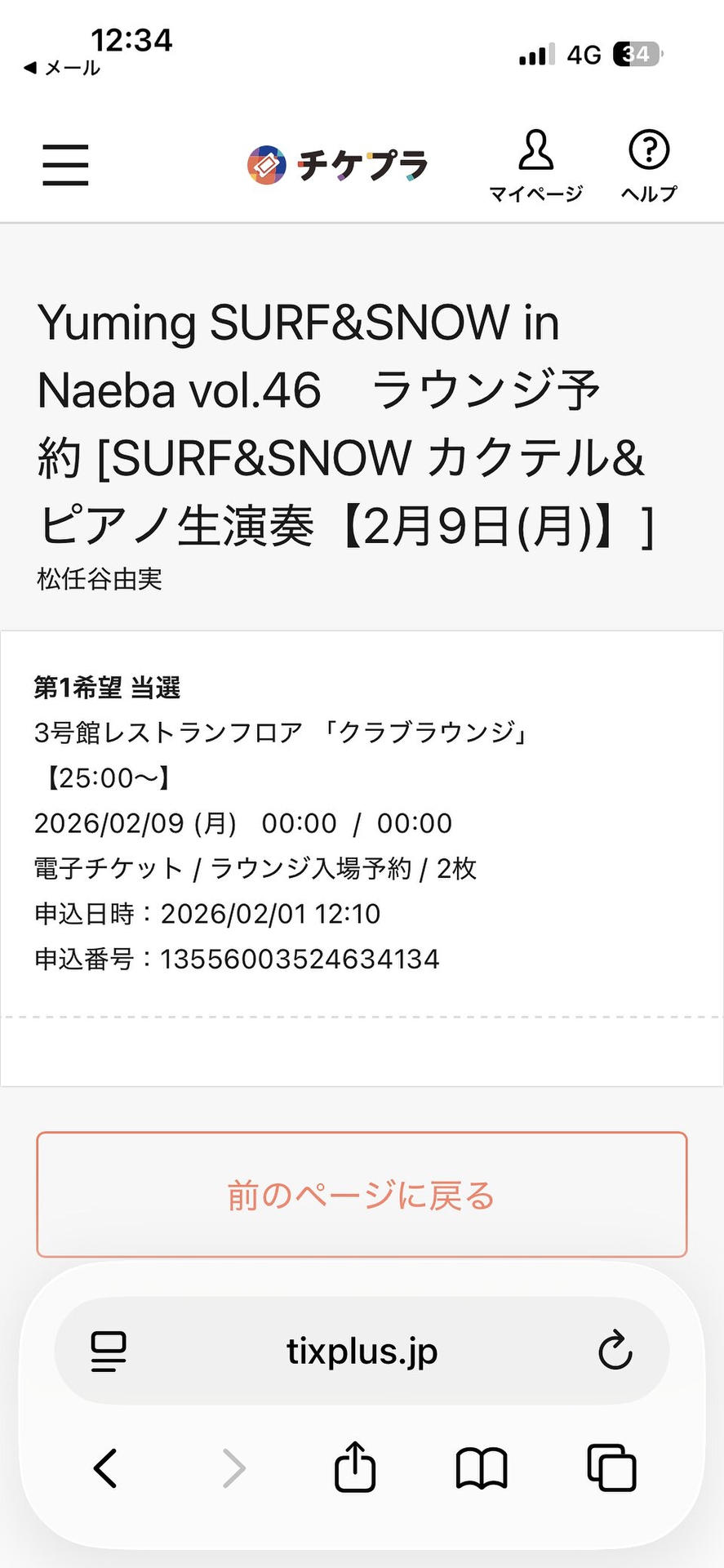Tap the tixplus.jp address bar
The height and width of the screenshot is (1568, 724).
click(x=362, y=1352)
